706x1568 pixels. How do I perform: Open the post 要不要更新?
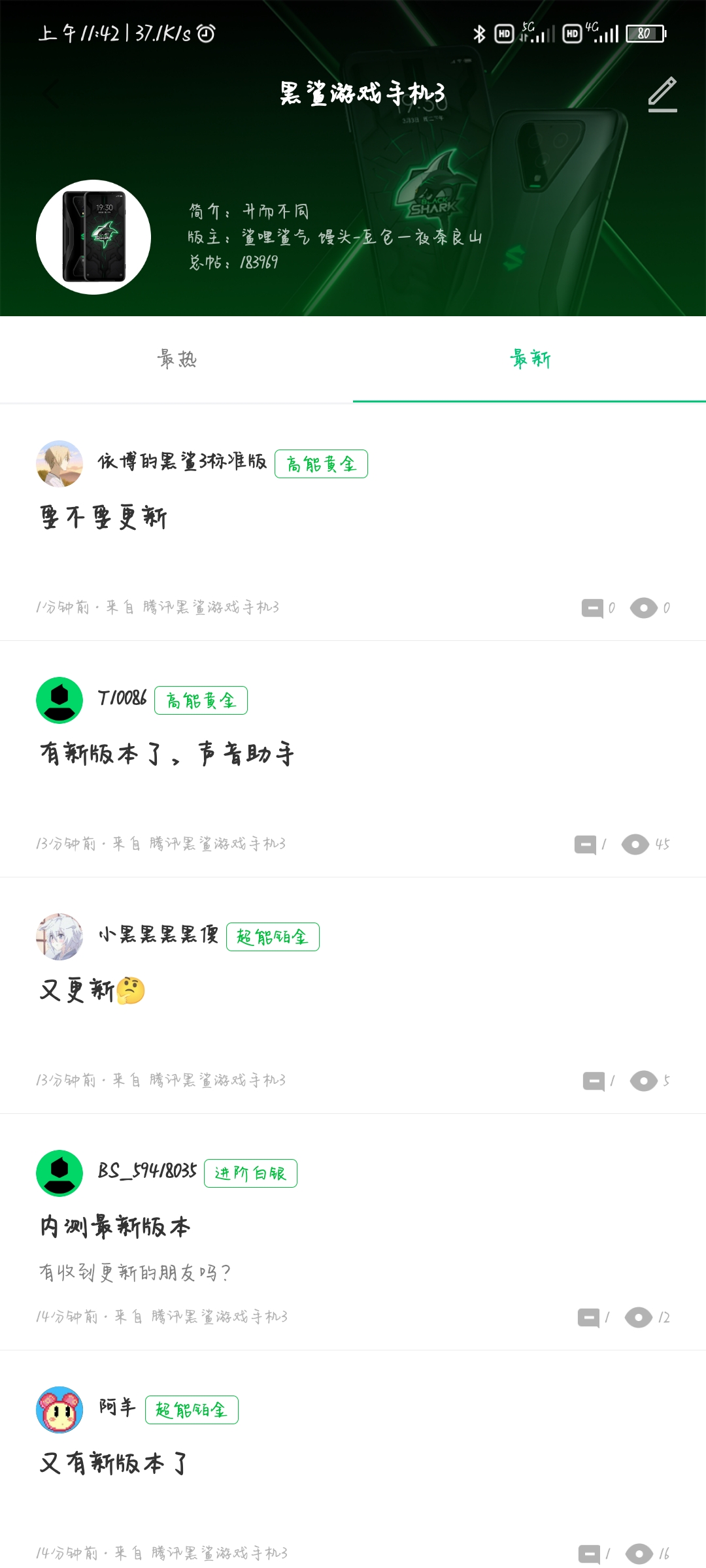pyautogui.click(x=103, y=517)
